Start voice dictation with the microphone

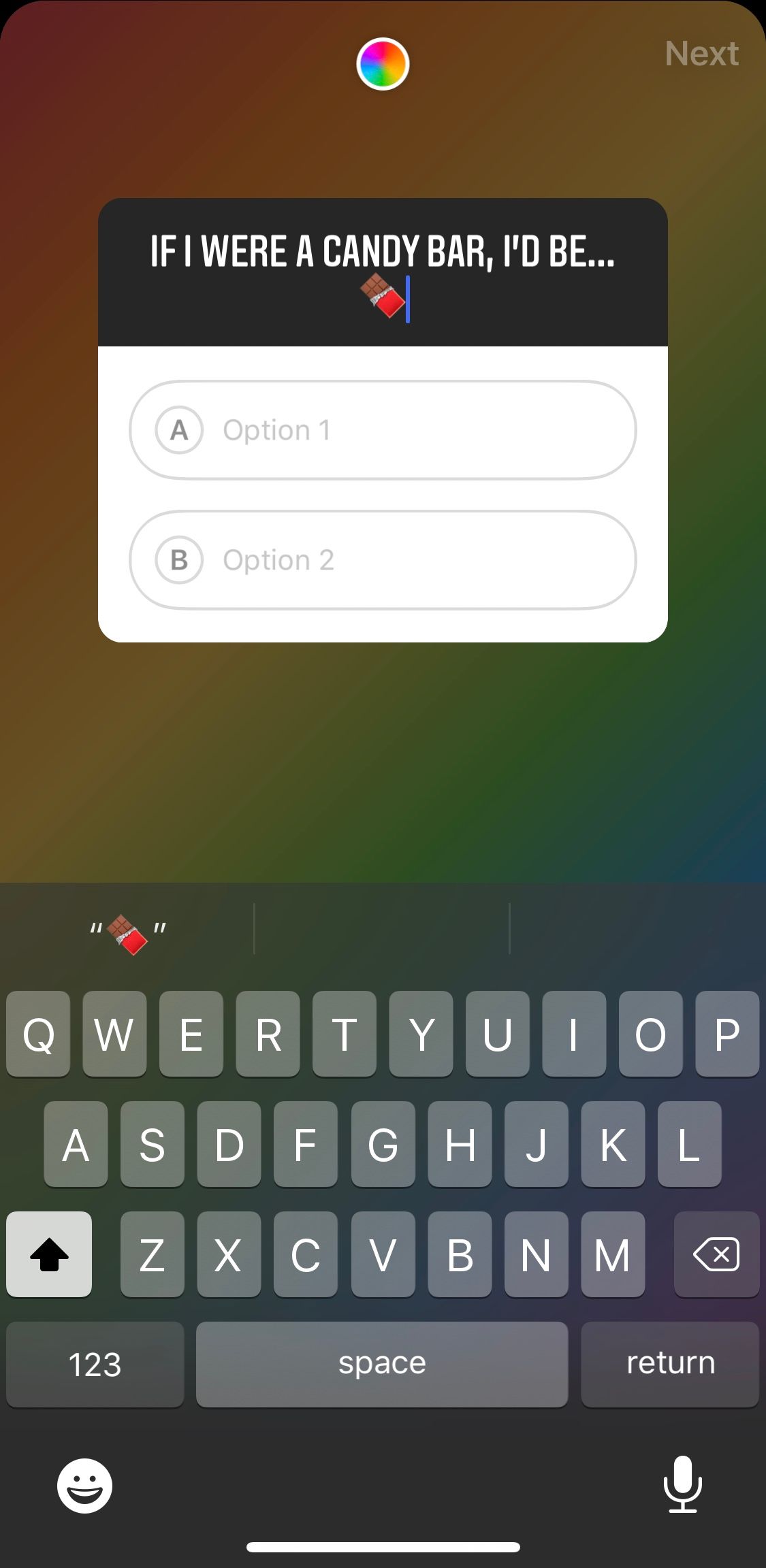point(682,1484)
